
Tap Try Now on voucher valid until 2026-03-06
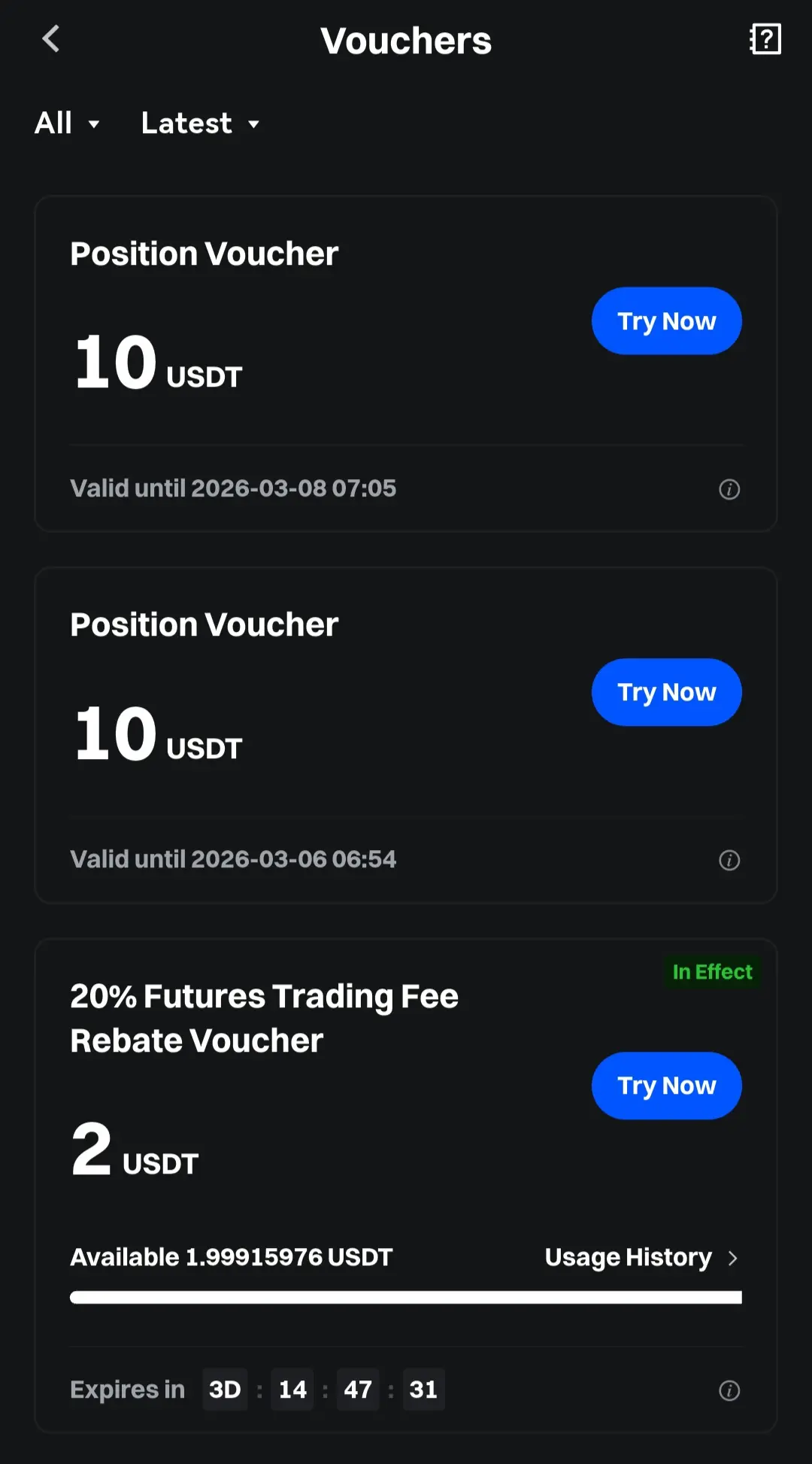click(667, 692)
